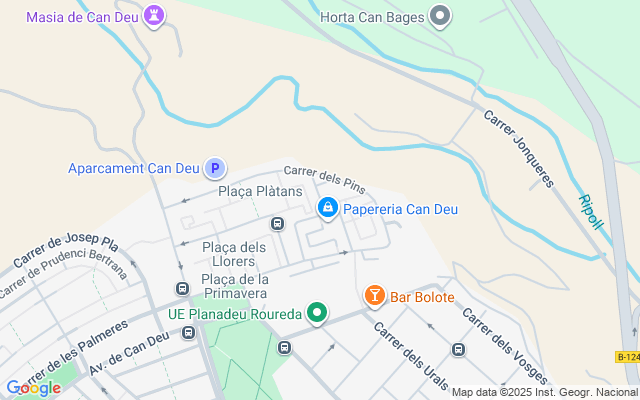
Task: View details for Bar Bolote
Action: (375, 296)
